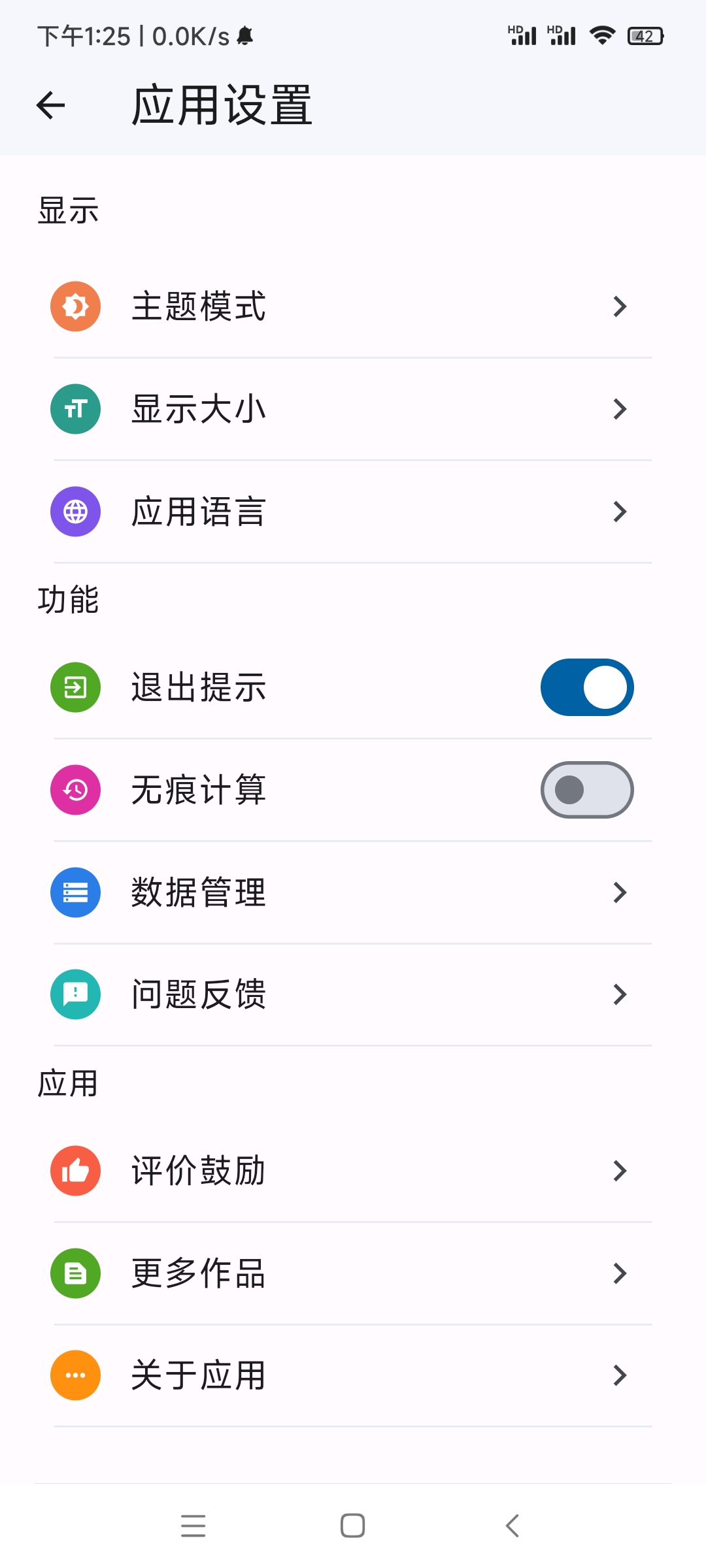Go back from 应用设置 page

click(51, 105)
